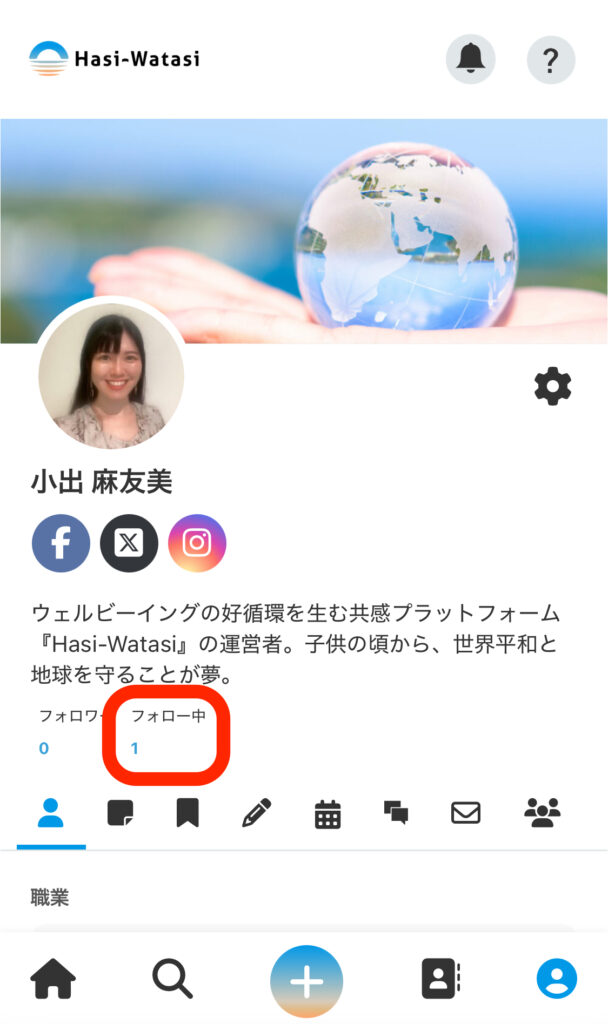Image resolution: width=608 pixels, height=1024 pixels.
Task: Switch to the sticky note tab
Action: click(120, 813)
